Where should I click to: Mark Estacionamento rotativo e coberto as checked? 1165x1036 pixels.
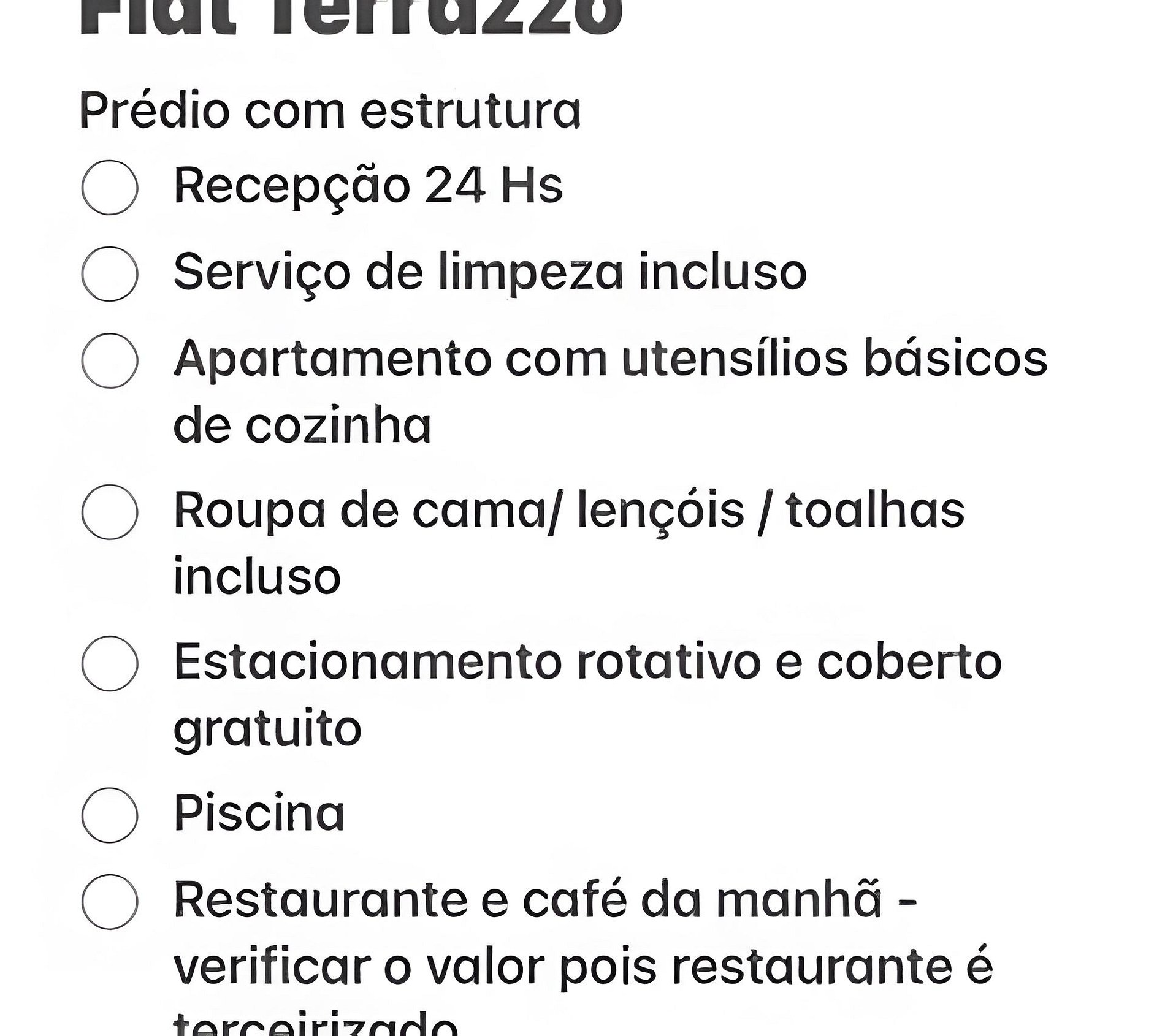click(x=109, y=663)
